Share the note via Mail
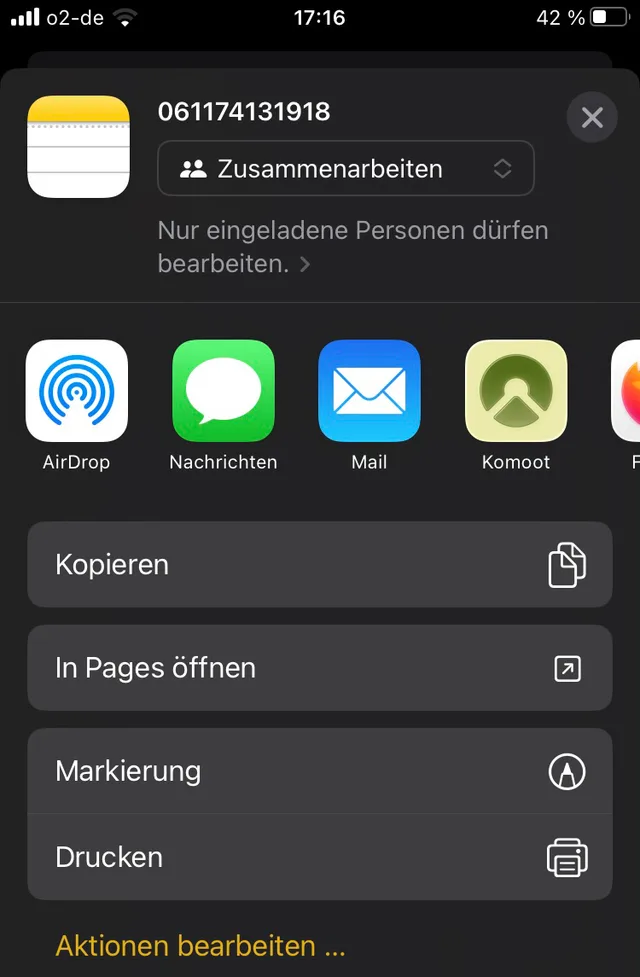Viewport: 640px width, 977px height. [x=369, y=391]
